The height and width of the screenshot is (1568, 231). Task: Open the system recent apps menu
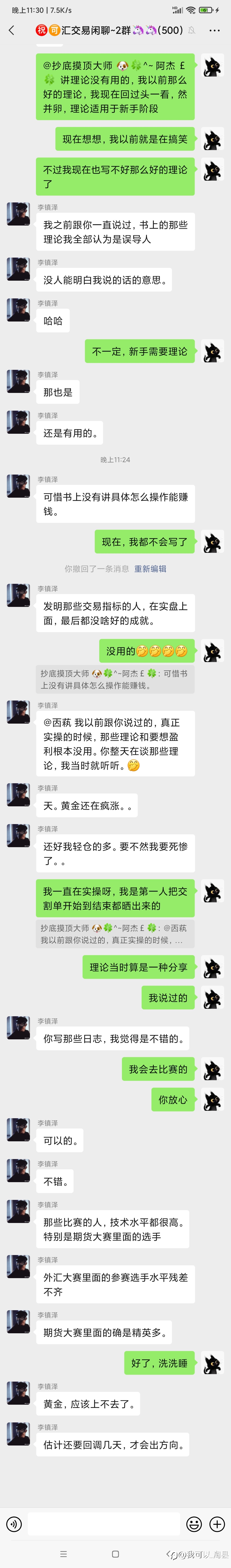click(63, 1554)
